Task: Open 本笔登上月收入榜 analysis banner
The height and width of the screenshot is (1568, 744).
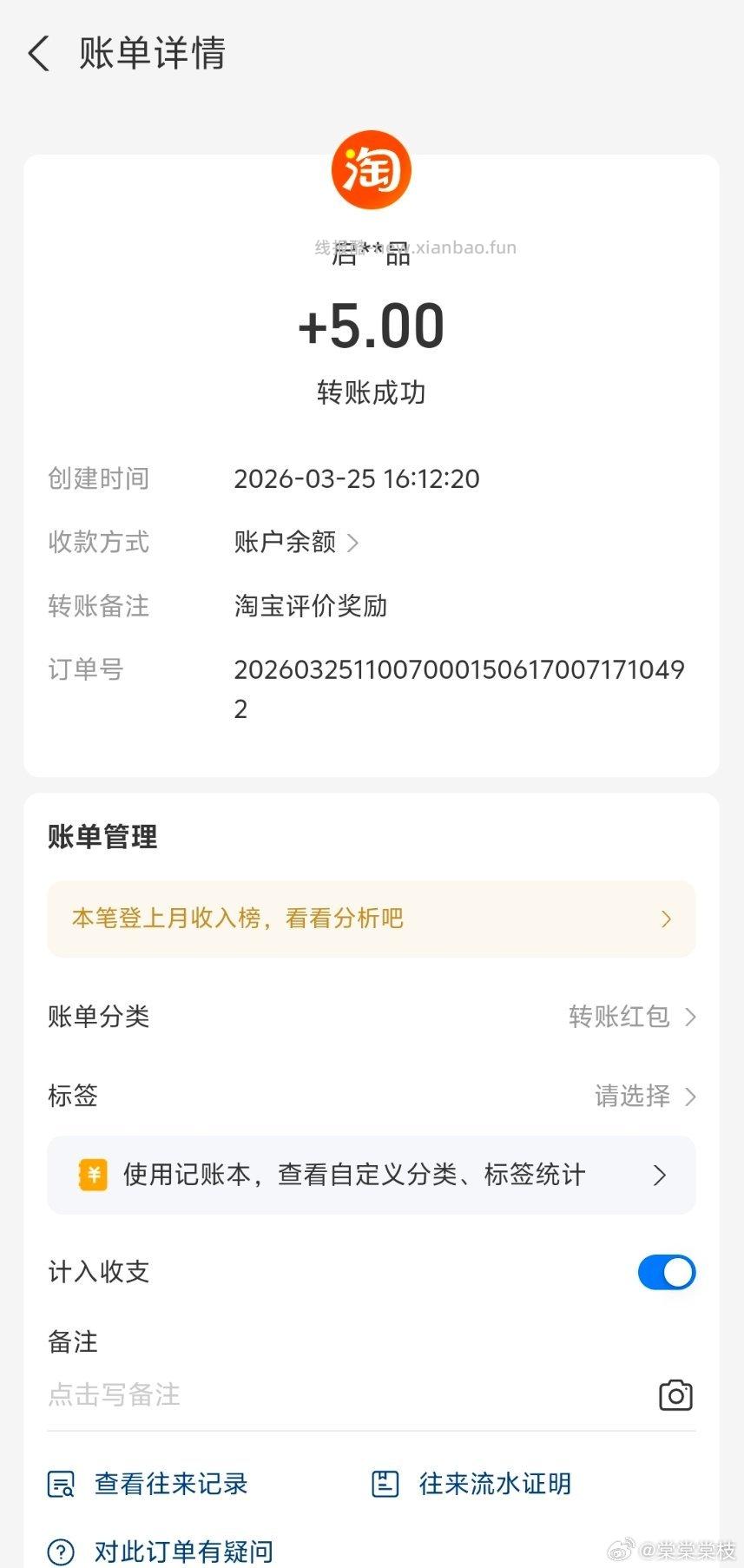Action: [372, 919]
